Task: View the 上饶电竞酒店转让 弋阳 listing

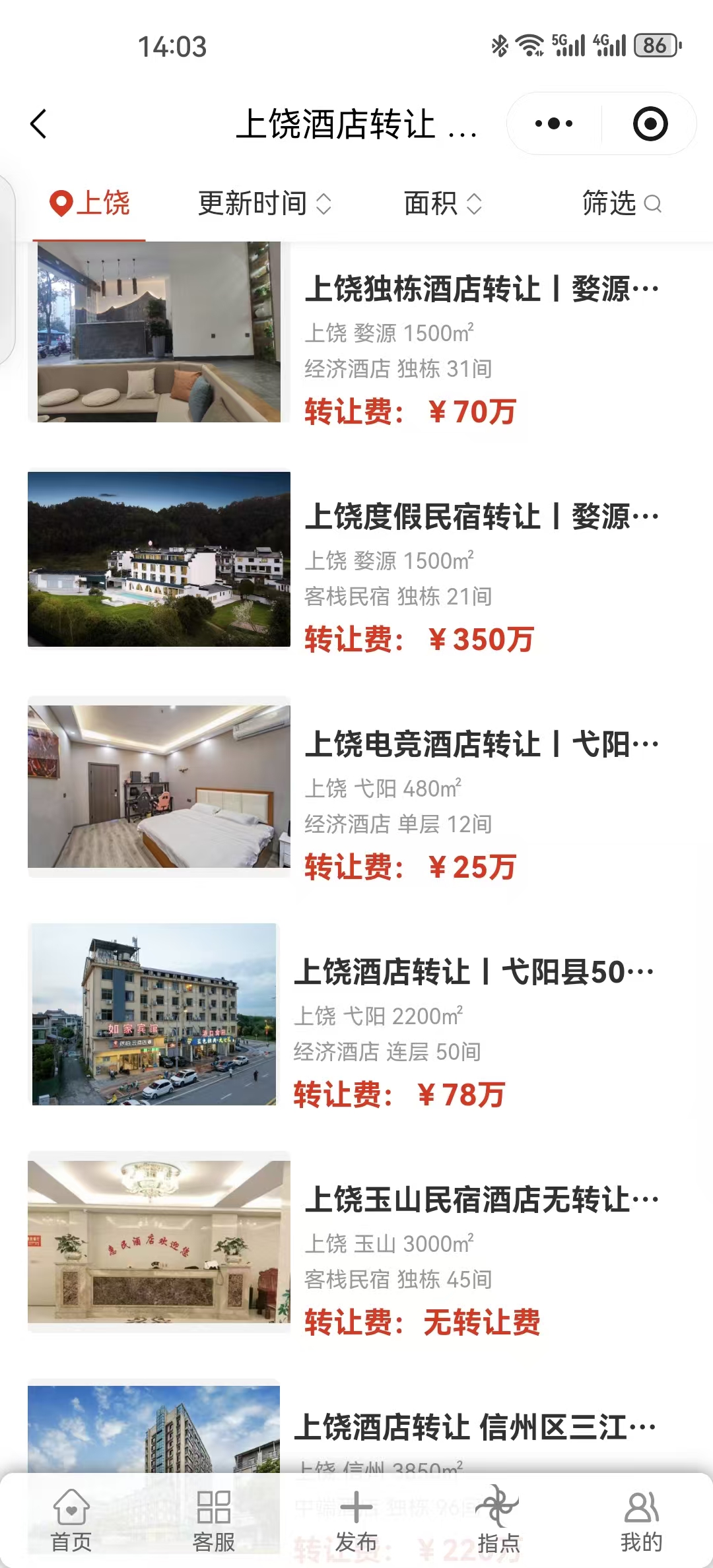Action: [481, 744]
